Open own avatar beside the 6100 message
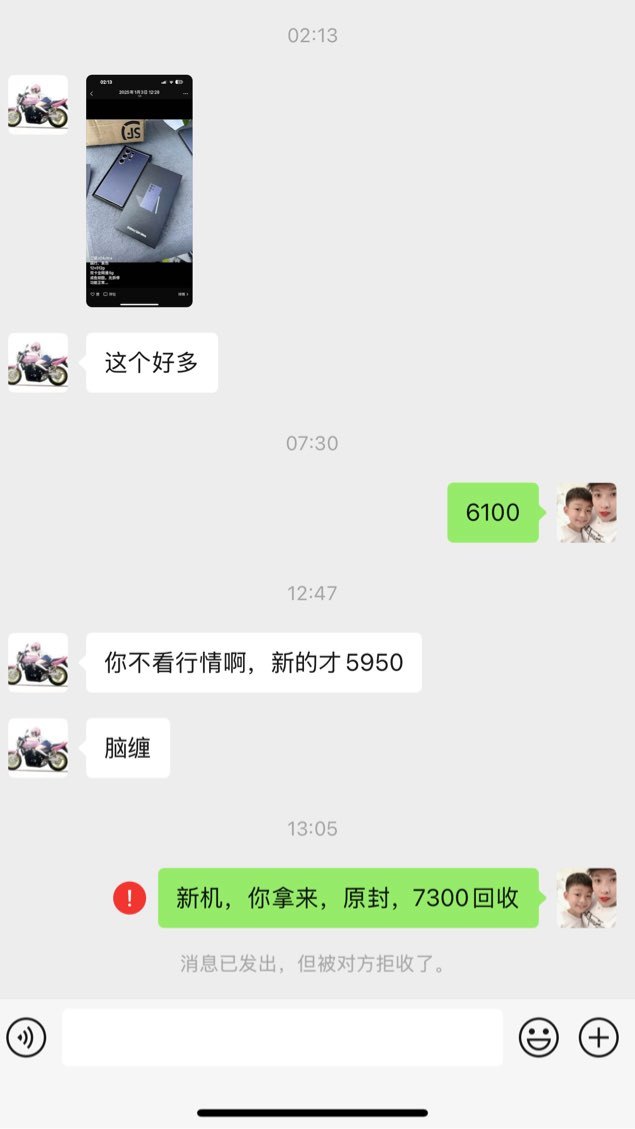 587,513
